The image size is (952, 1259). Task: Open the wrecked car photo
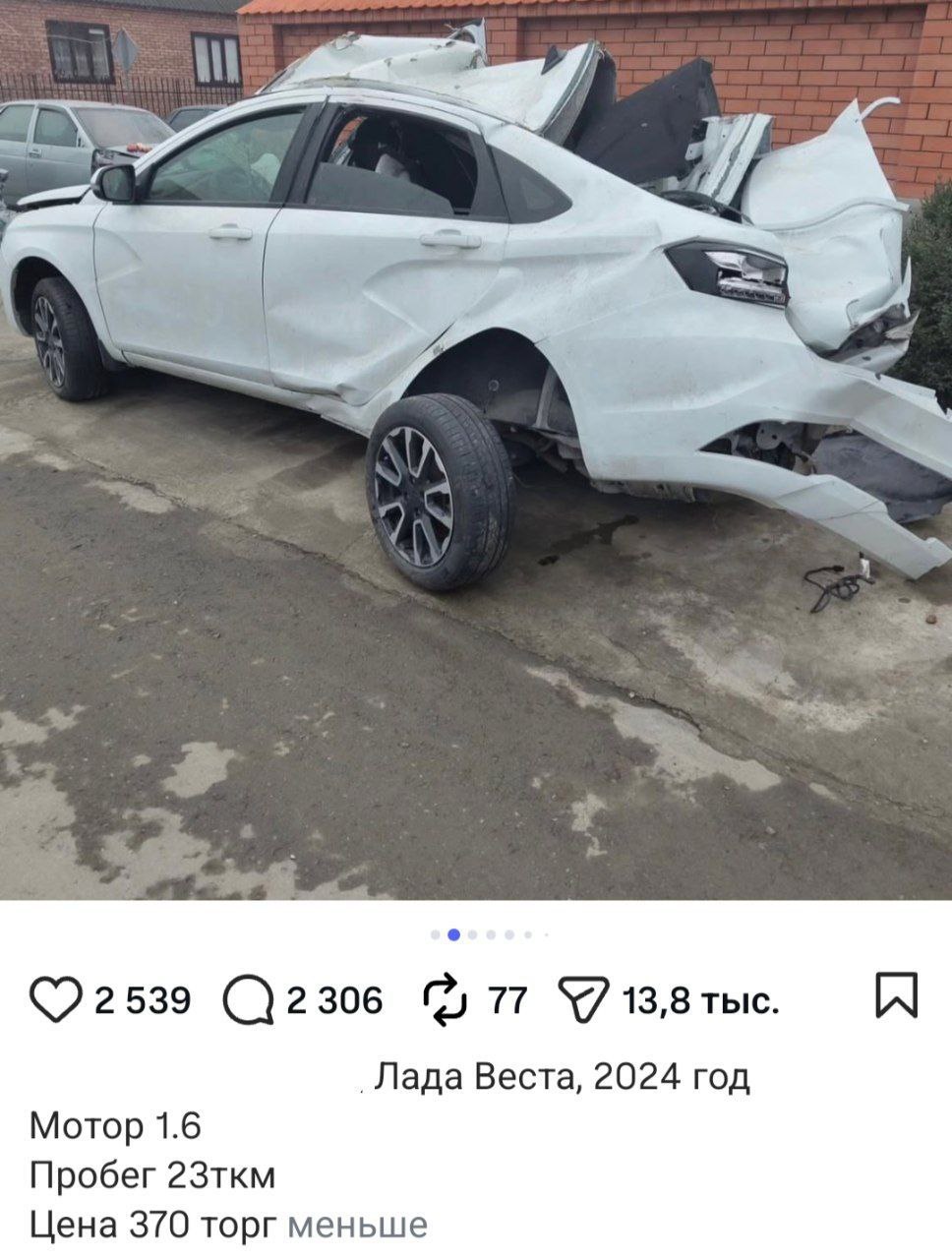pyautogui.click(x=476, y=393)
